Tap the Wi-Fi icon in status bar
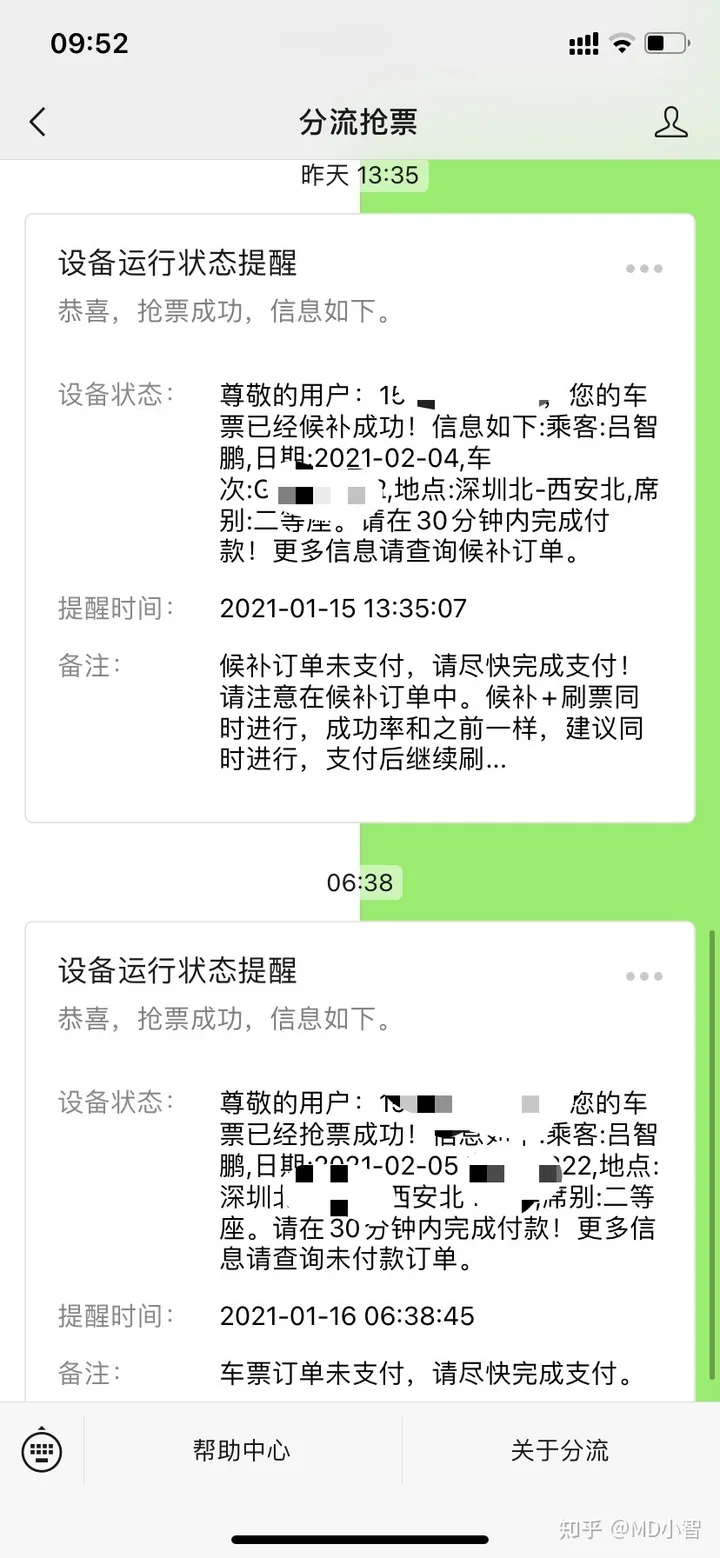 click(x=620, y=43)
